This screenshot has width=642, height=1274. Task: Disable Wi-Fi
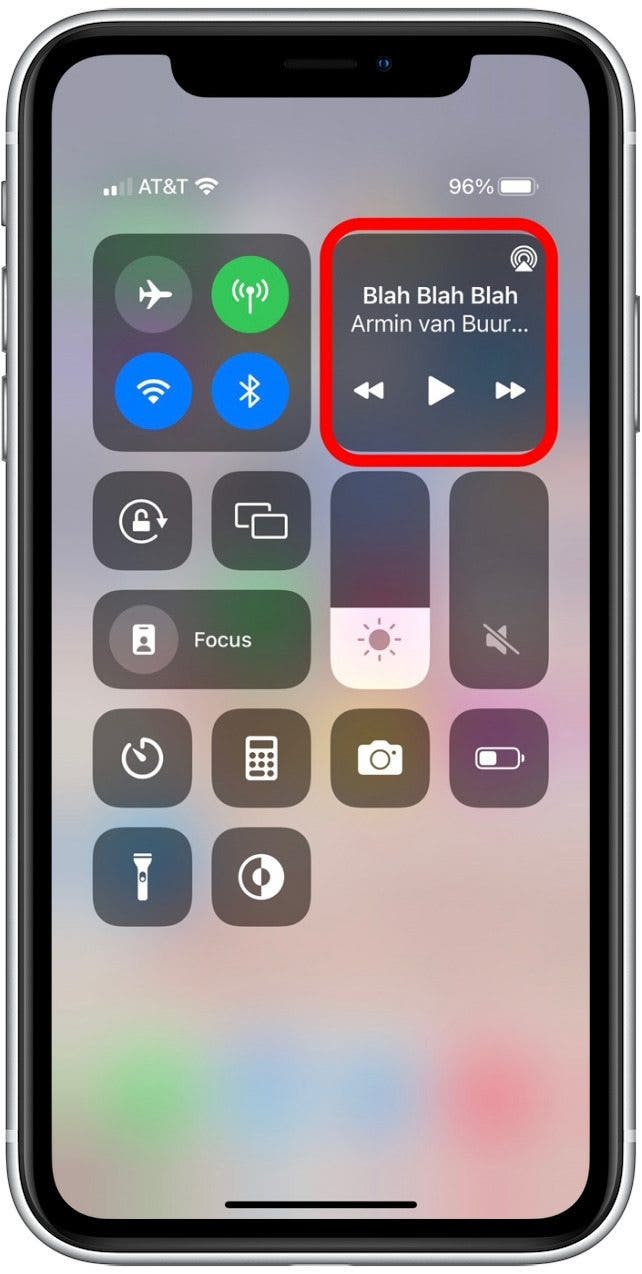point(154,391)
